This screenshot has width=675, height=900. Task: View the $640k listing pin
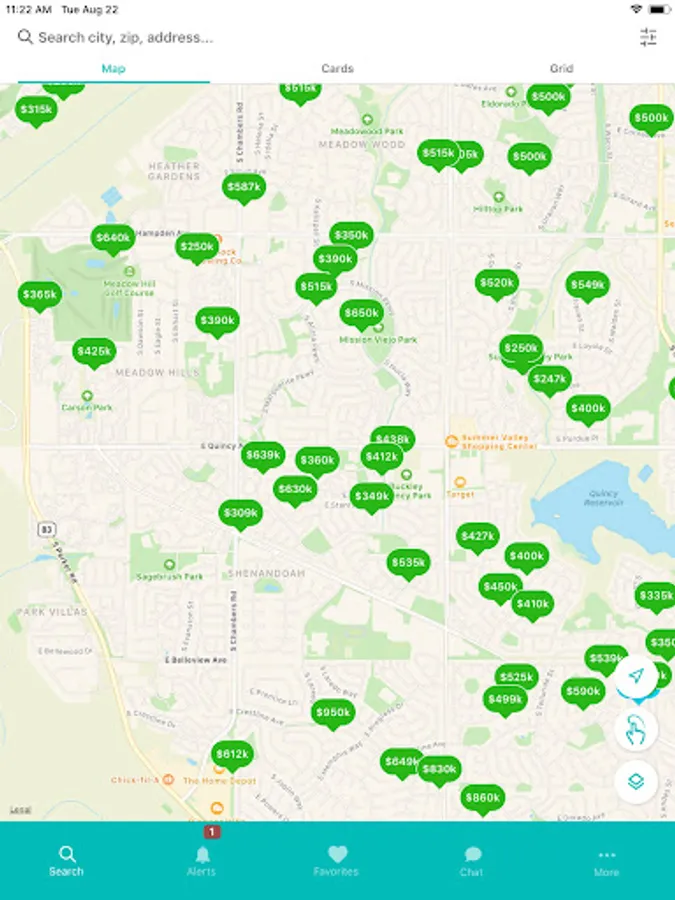[113, 239]
